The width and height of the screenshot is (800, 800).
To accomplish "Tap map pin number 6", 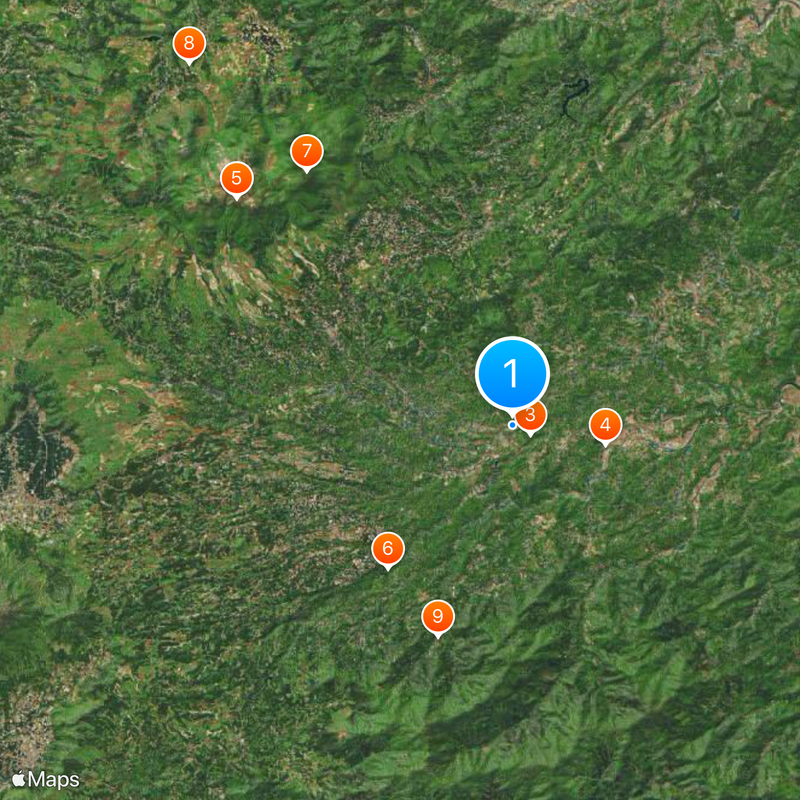I will tap(388, 548).
